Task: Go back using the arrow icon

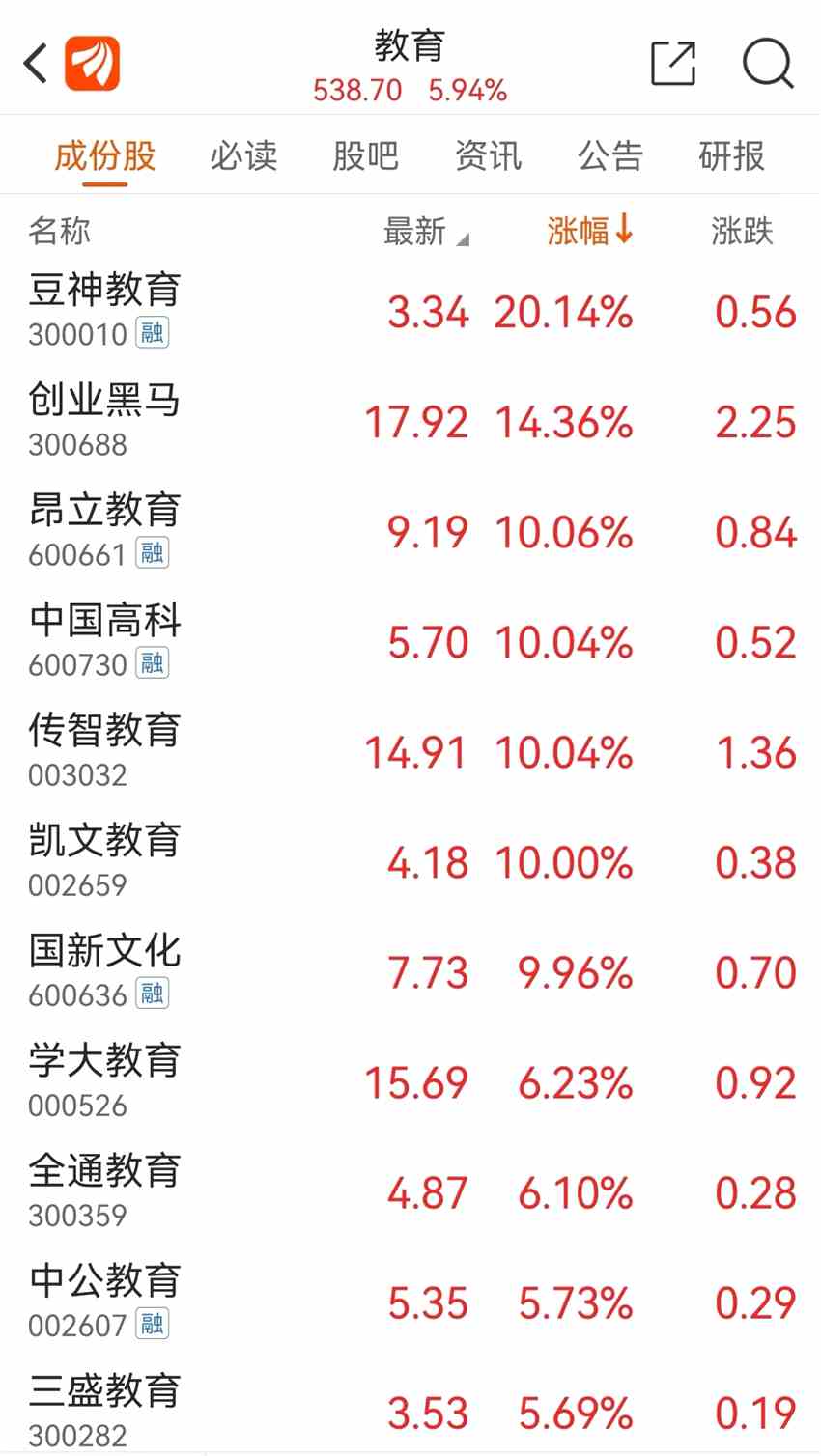Action: [x=37, y=64]
